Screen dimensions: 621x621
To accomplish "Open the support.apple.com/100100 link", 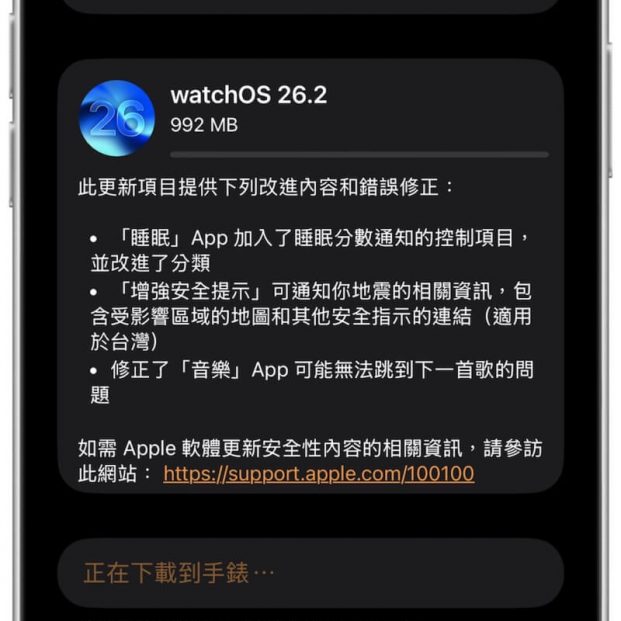I will 318,474.
